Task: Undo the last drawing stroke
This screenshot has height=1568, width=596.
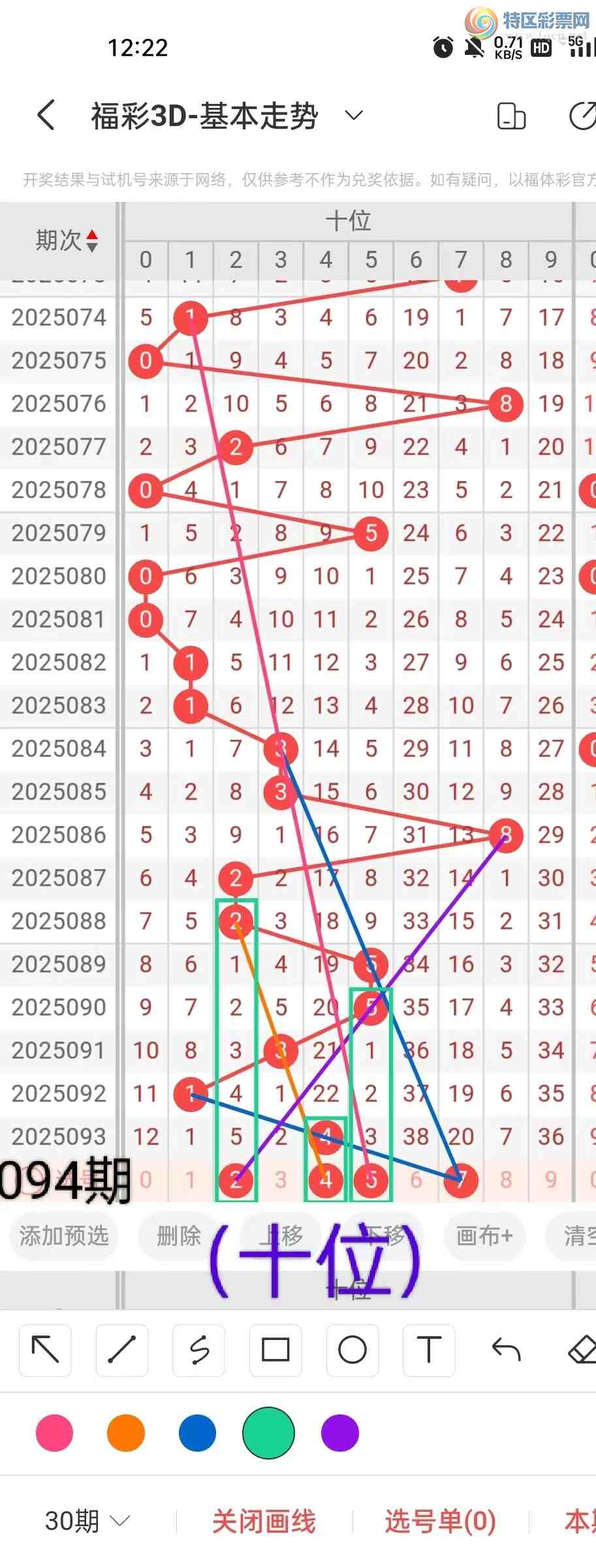Action: tap(506, 1350)
